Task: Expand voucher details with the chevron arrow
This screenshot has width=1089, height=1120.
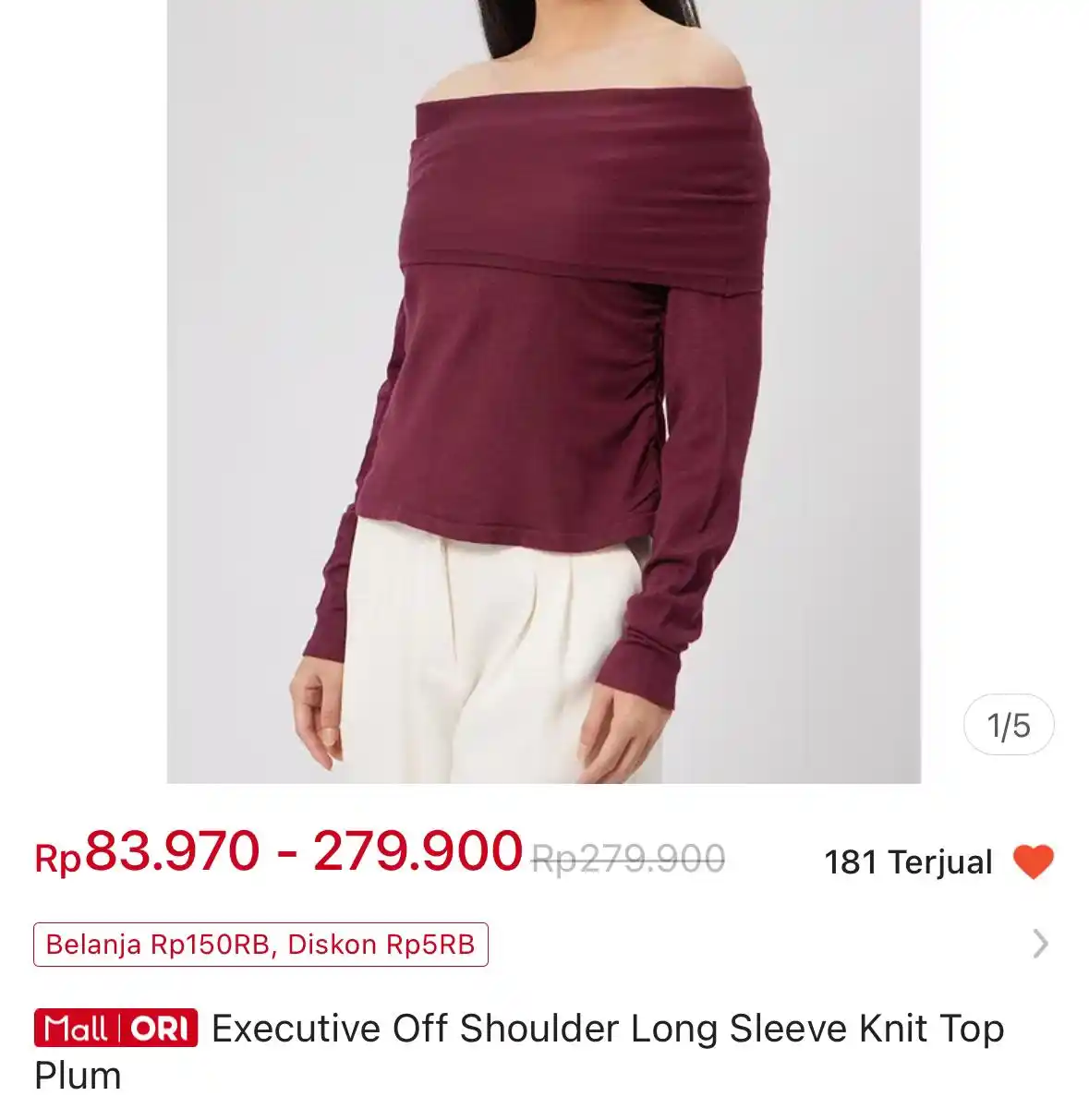Action: 1041,944
